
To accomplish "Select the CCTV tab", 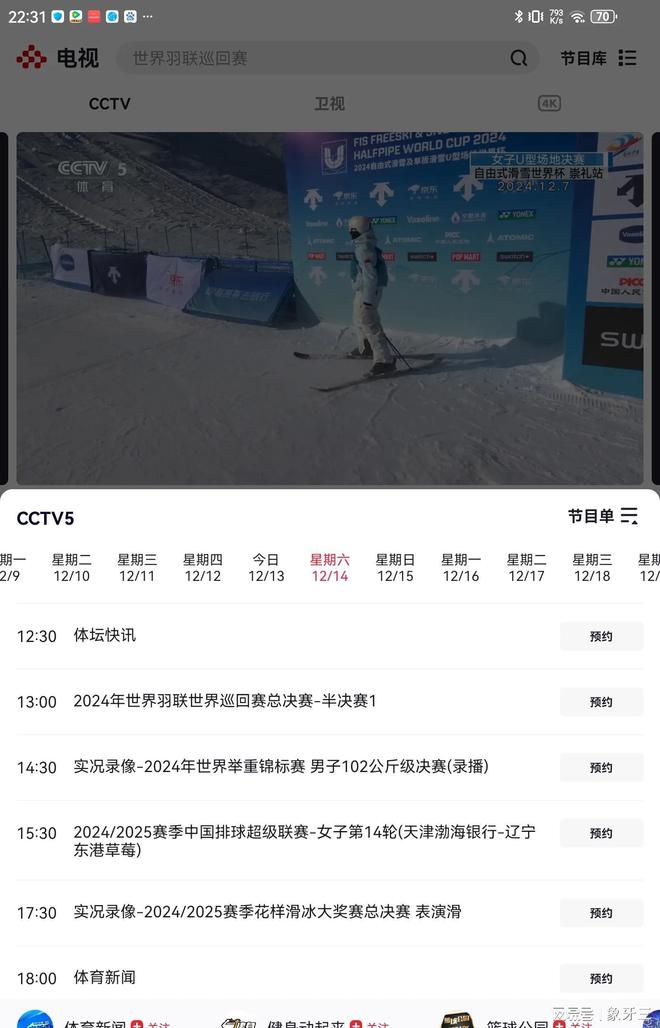I will click(x=109, y=103).
